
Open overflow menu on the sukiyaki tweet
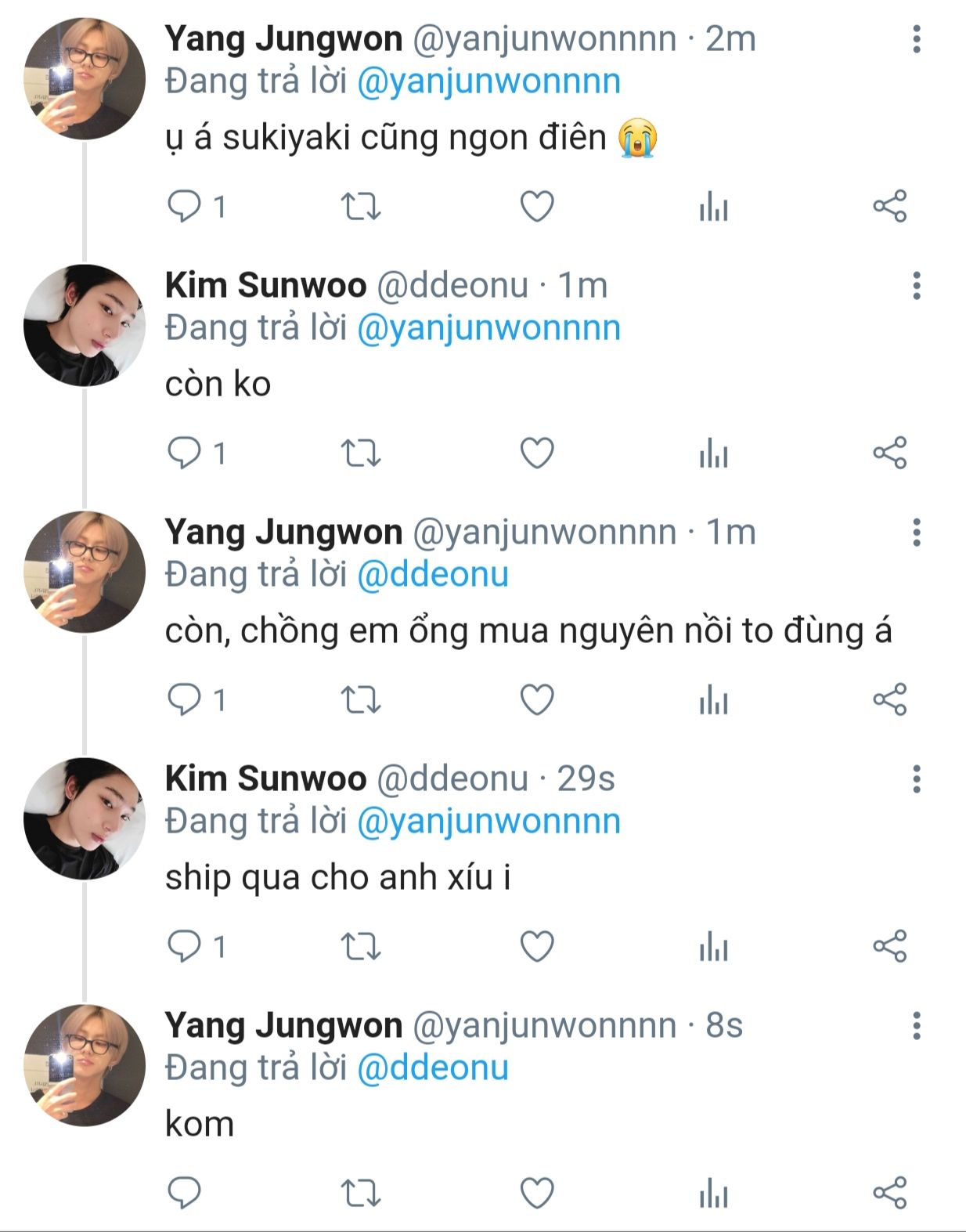tap(916, 39)
